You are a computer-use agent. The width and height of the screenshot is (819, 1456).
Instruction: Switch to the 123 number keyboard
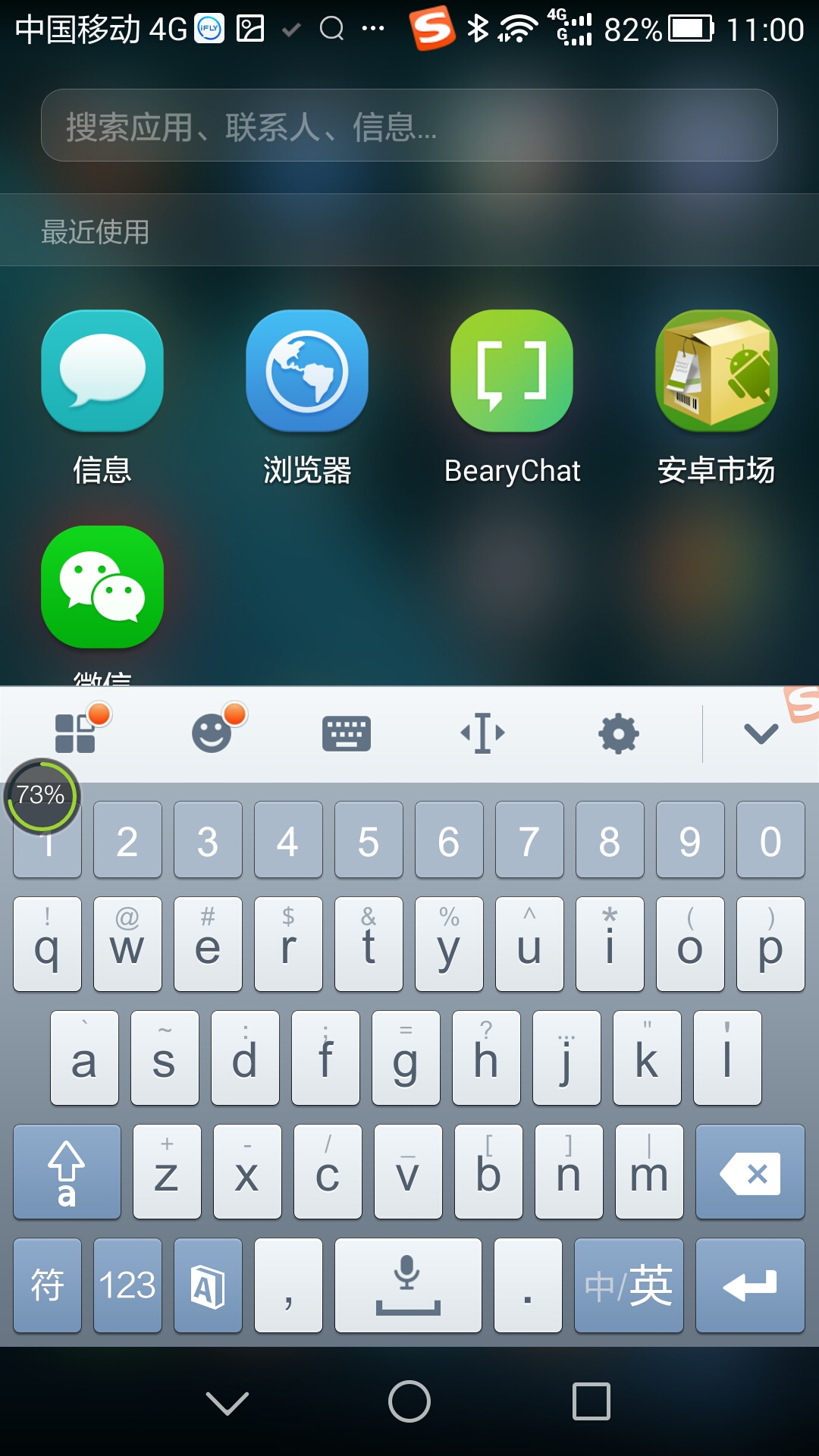127,1285
